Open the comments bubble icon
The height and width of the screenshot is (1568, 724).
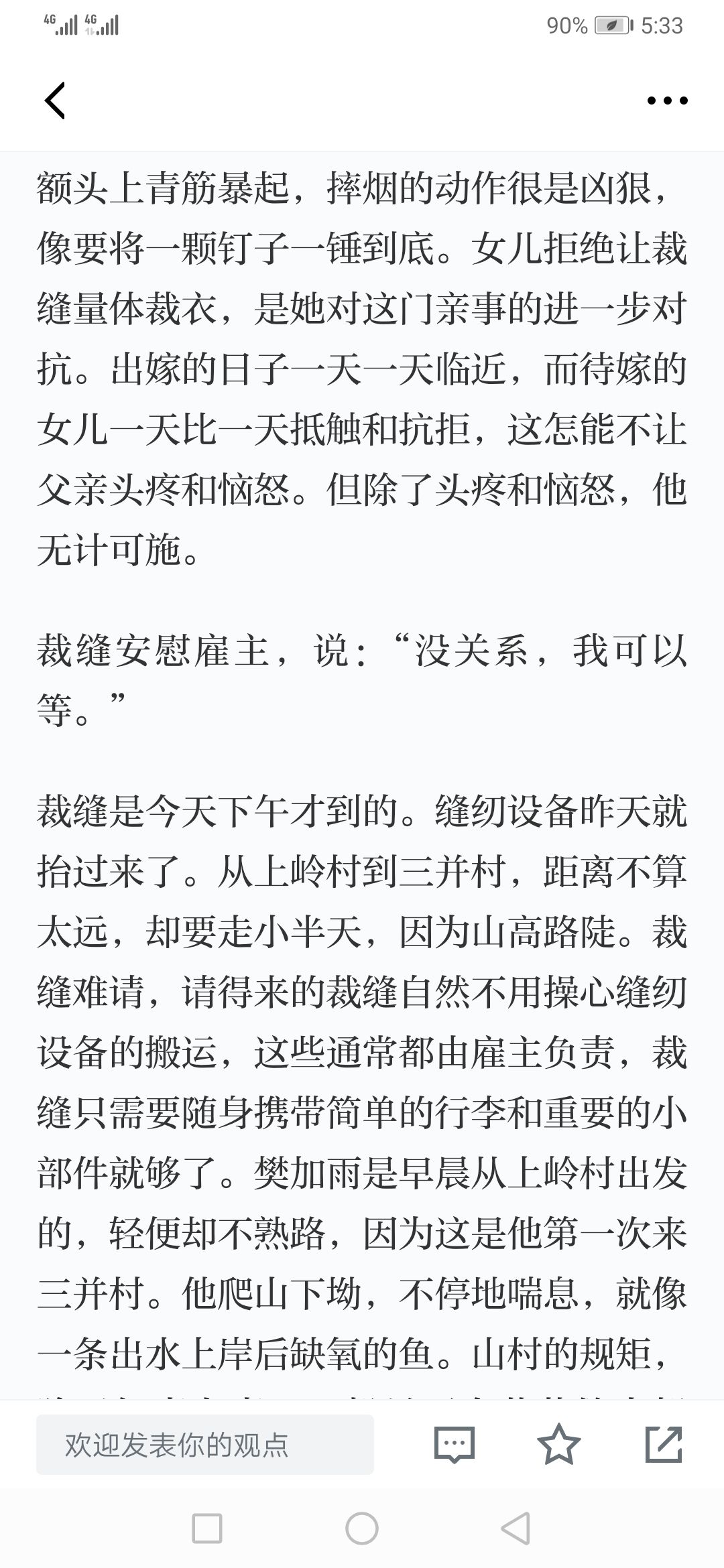[454, 1444]
